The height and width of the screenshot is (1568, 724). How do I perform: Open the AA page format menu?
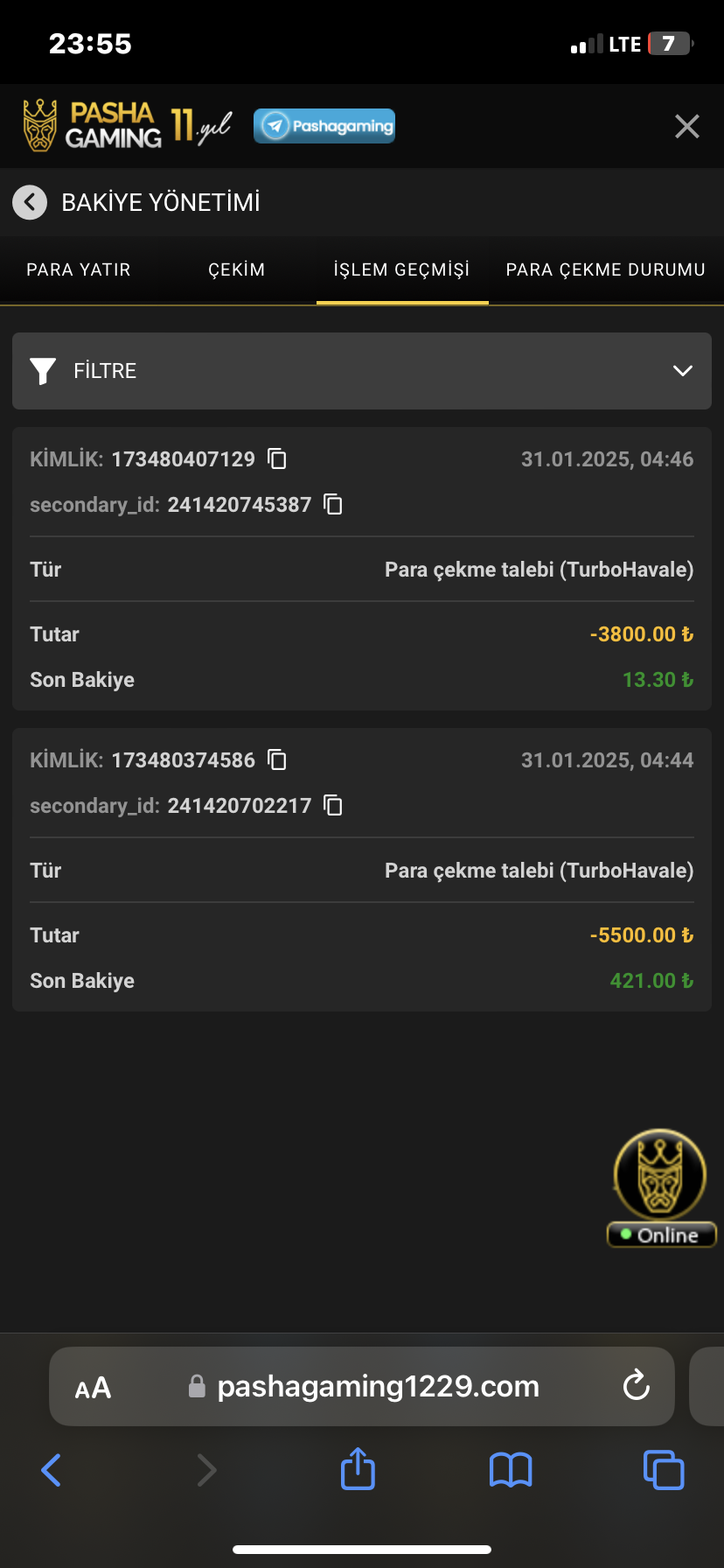93,1388
